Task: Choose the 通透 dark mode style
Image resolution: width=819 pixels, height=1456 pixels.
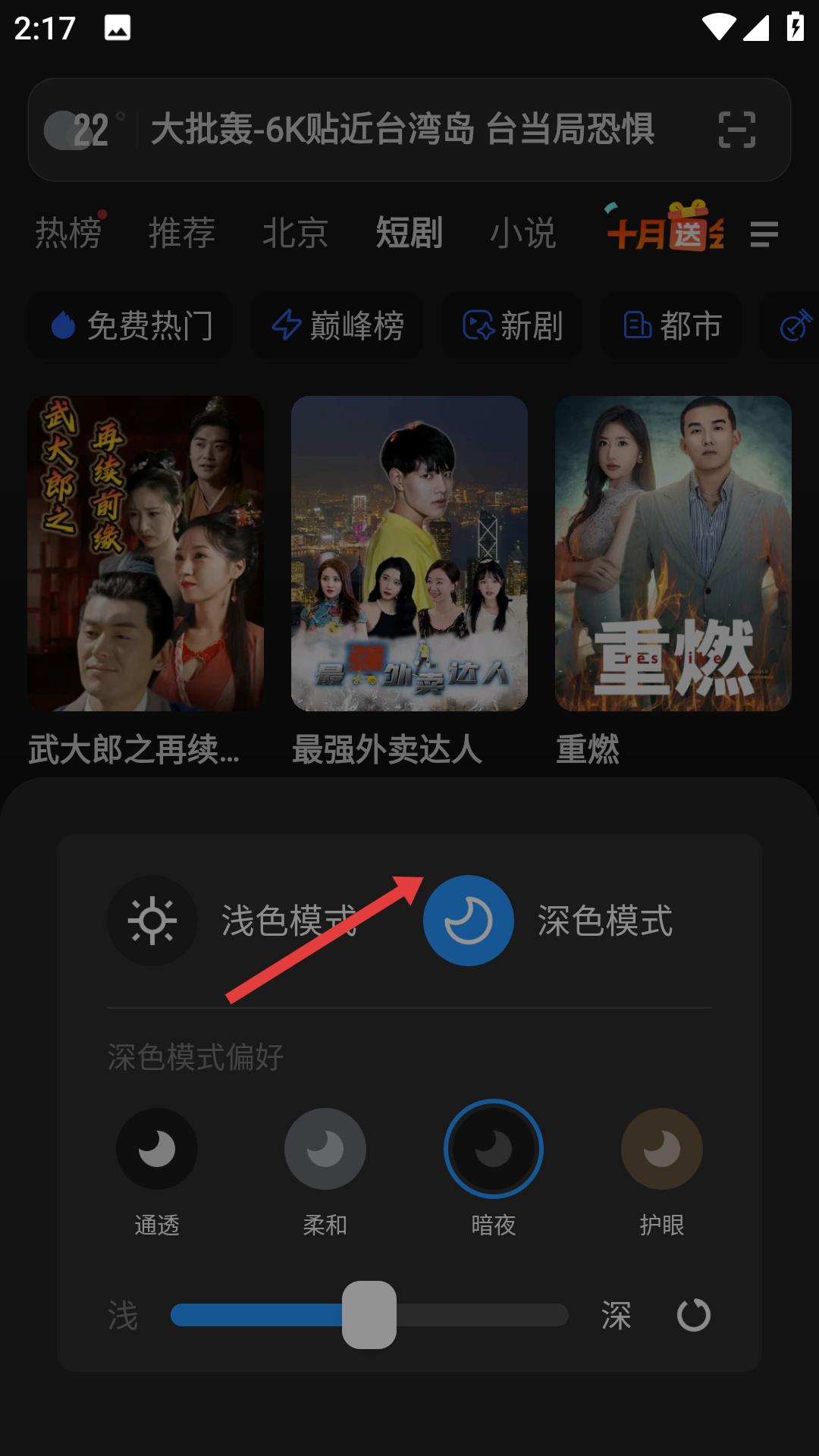Action: pos(156,1148)
